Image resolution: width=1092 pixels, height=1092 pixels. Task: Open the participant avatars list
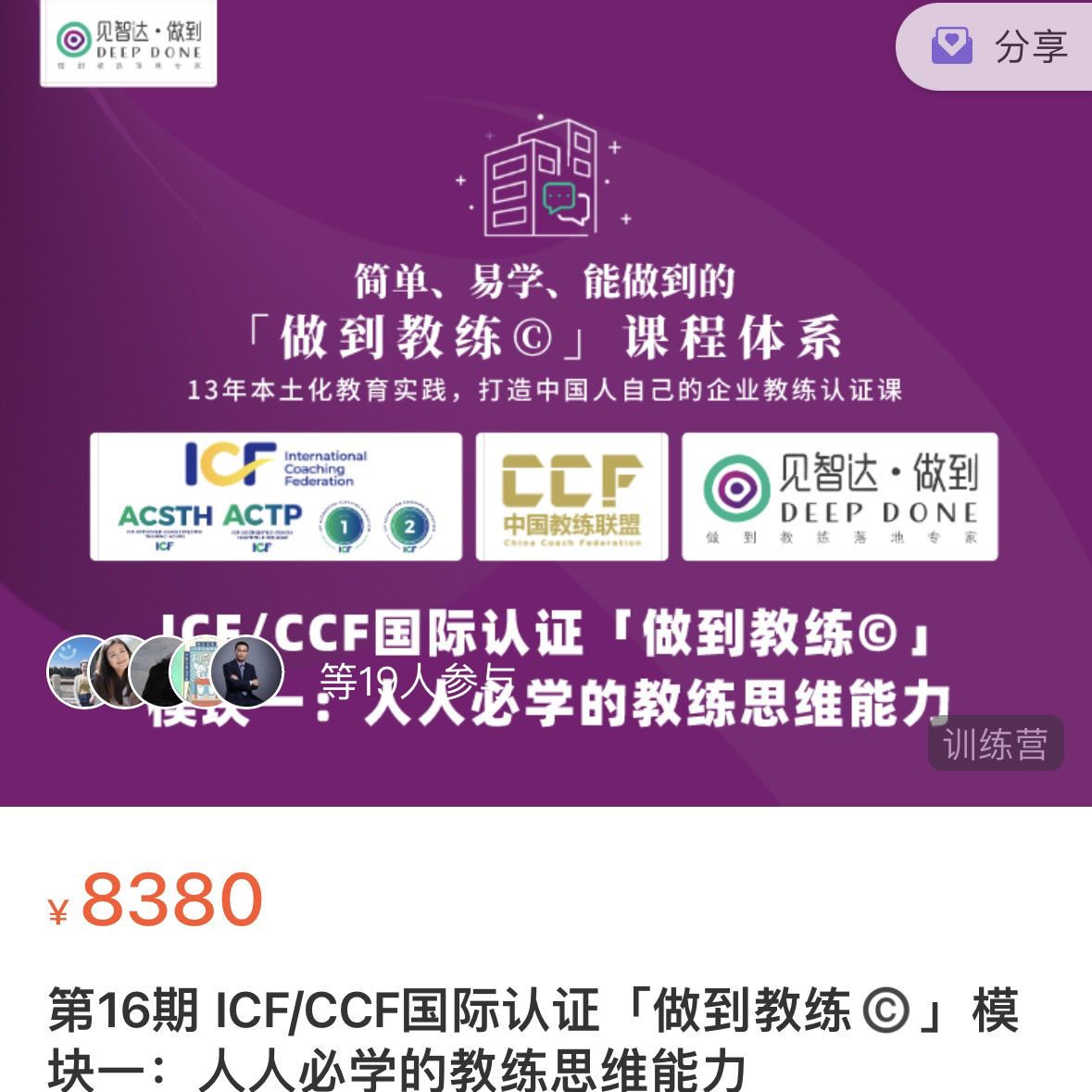point(165,672)
